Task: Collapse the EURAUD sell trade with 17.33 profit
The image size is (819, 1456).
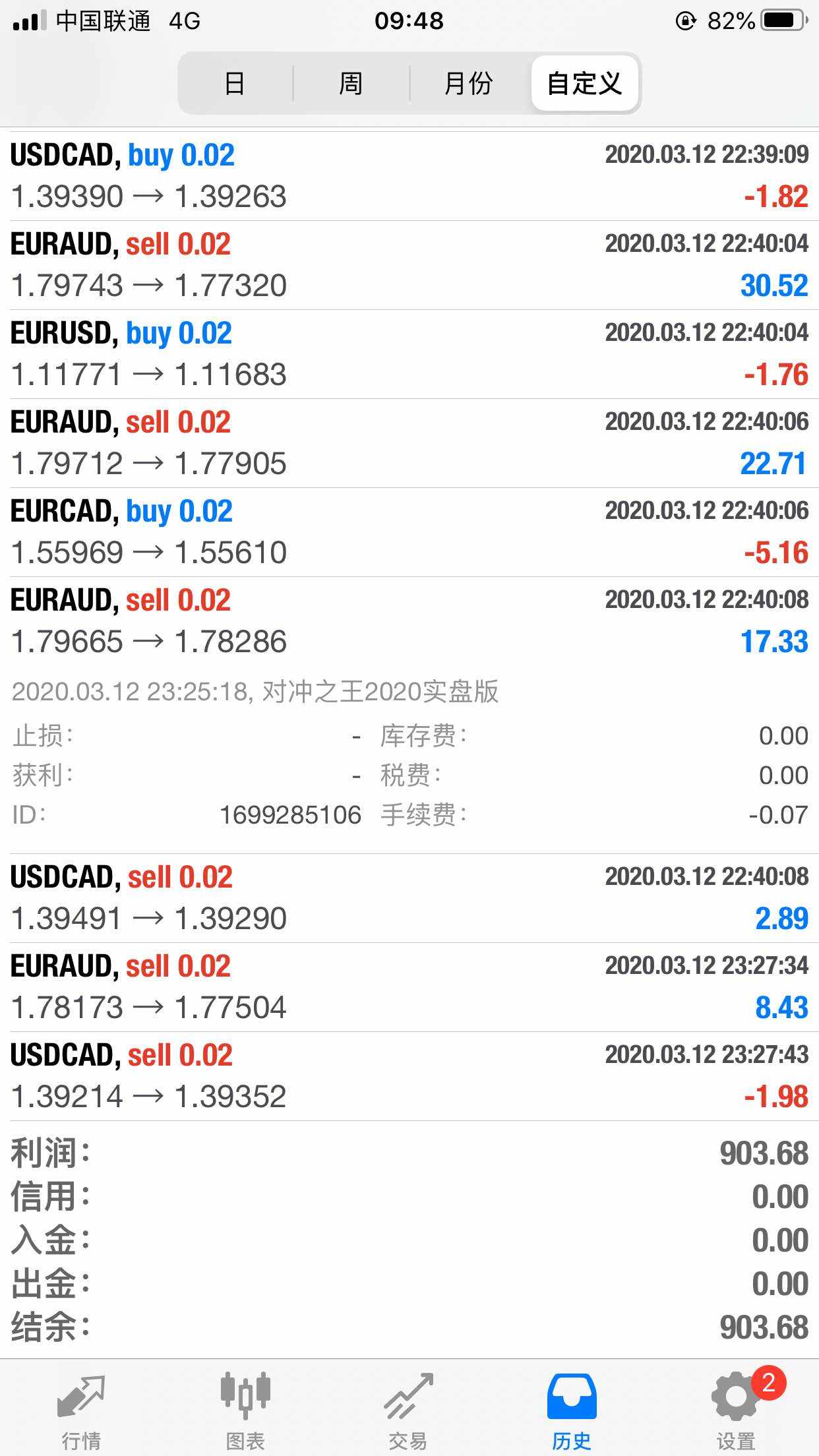Action: [409, 621]
